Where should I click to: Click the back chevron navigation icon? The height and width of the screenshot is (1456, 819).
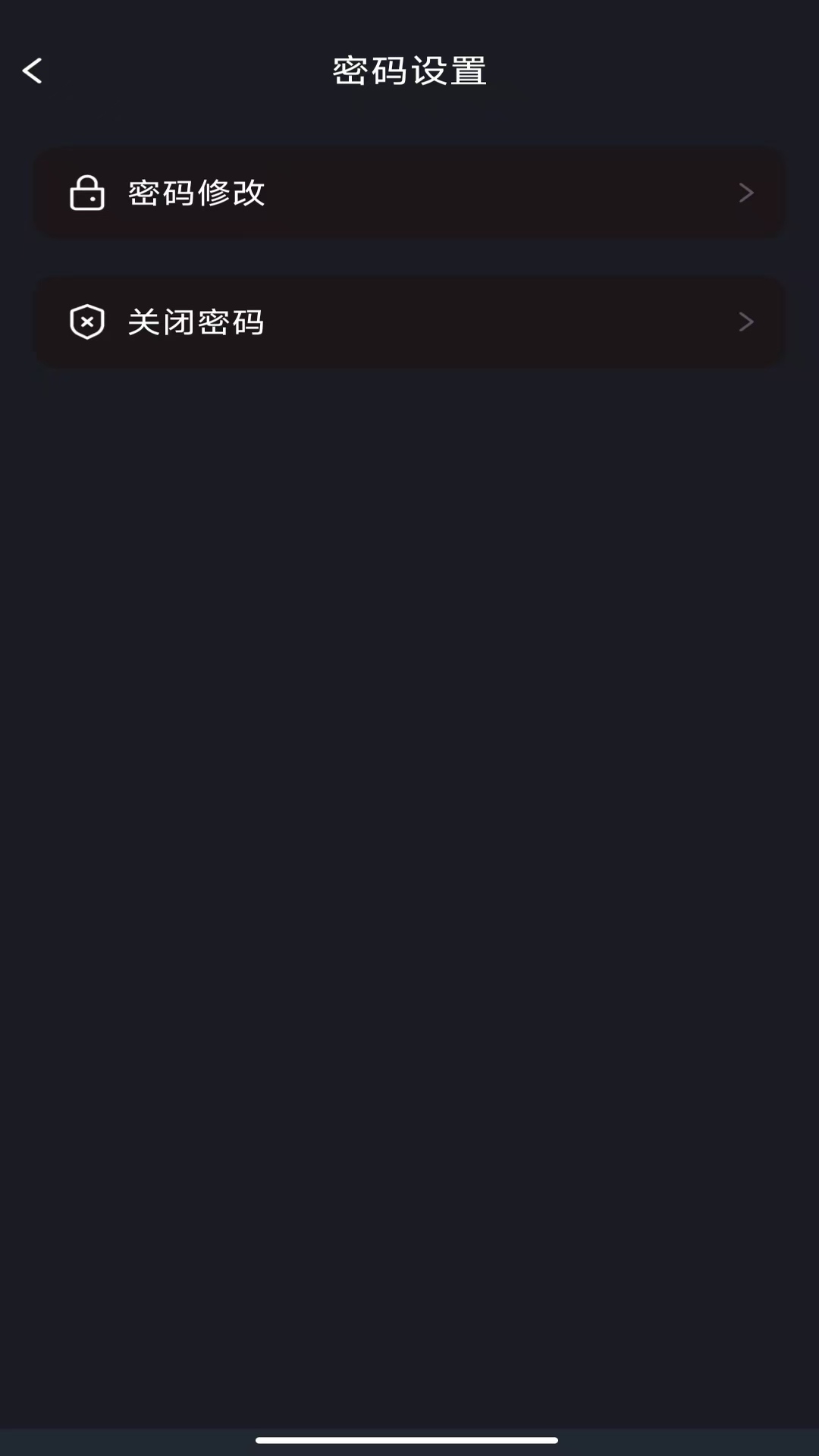point(32,70)
